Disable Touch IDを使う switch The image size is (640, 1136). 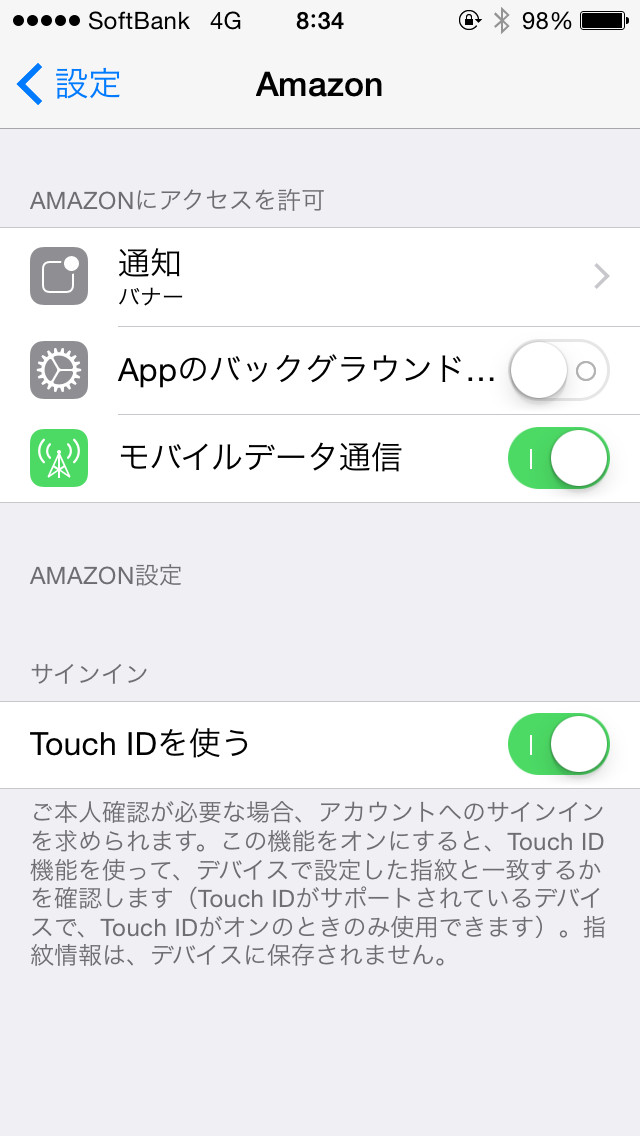coord(558,744)
